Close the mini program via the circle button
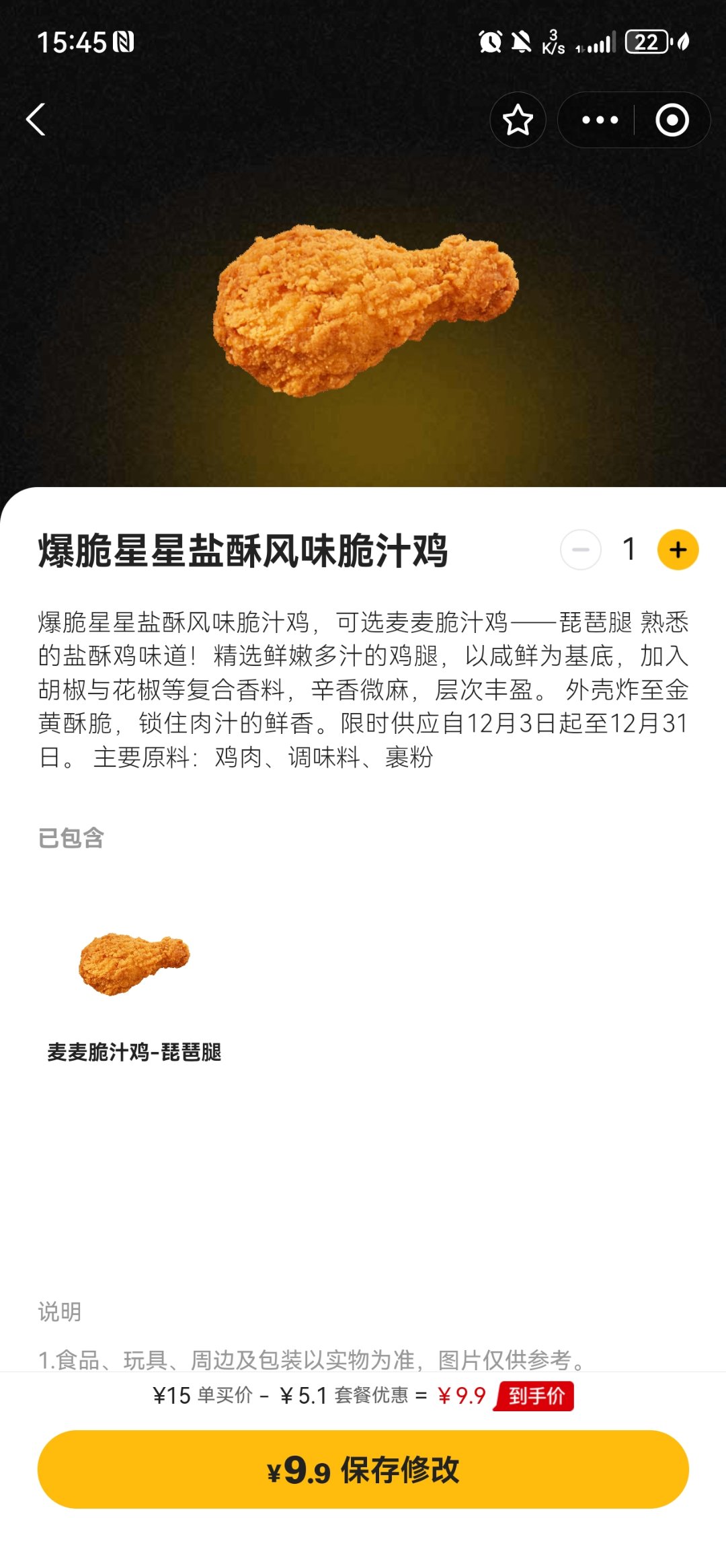 (x=672, y=120)
